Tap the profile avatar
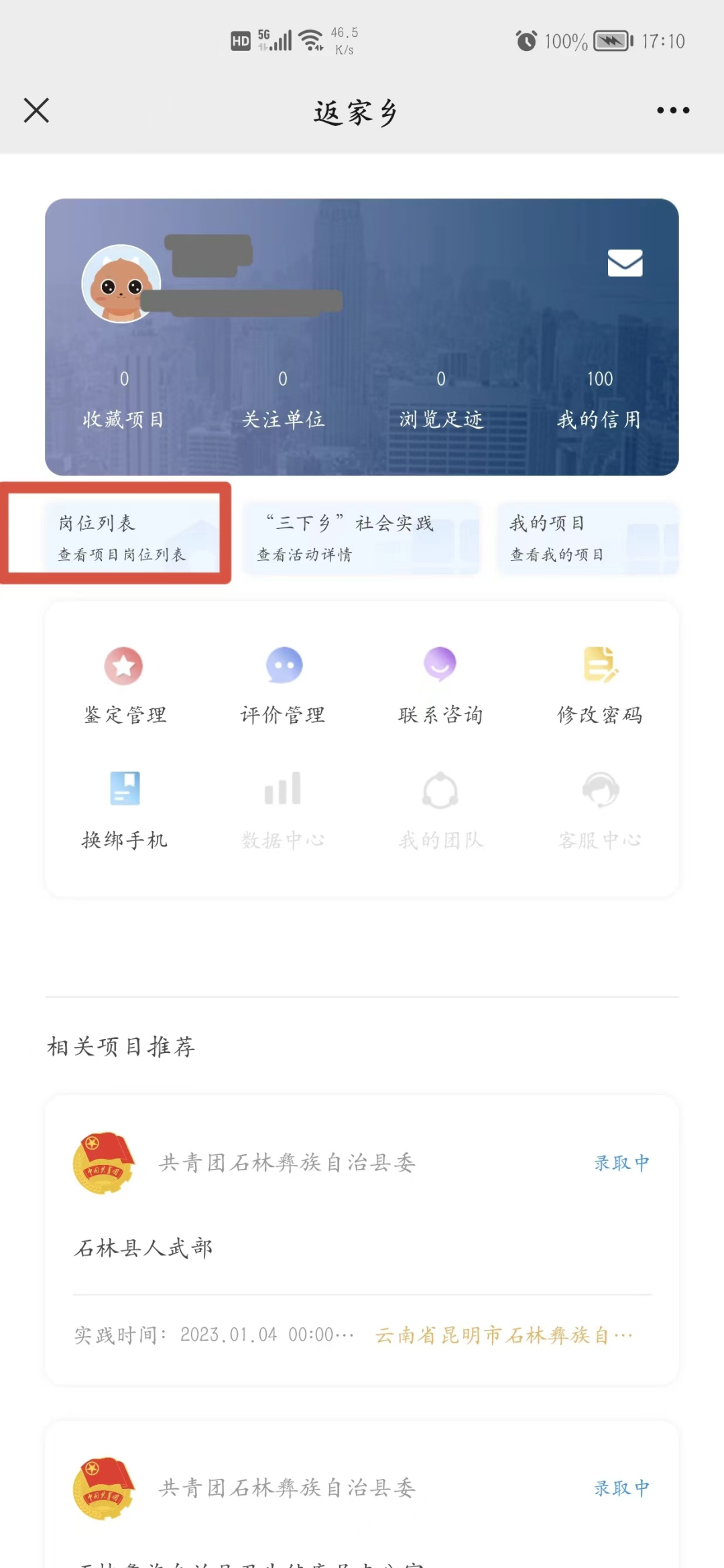Viewport: 724px width, 1568px height. 121,284
